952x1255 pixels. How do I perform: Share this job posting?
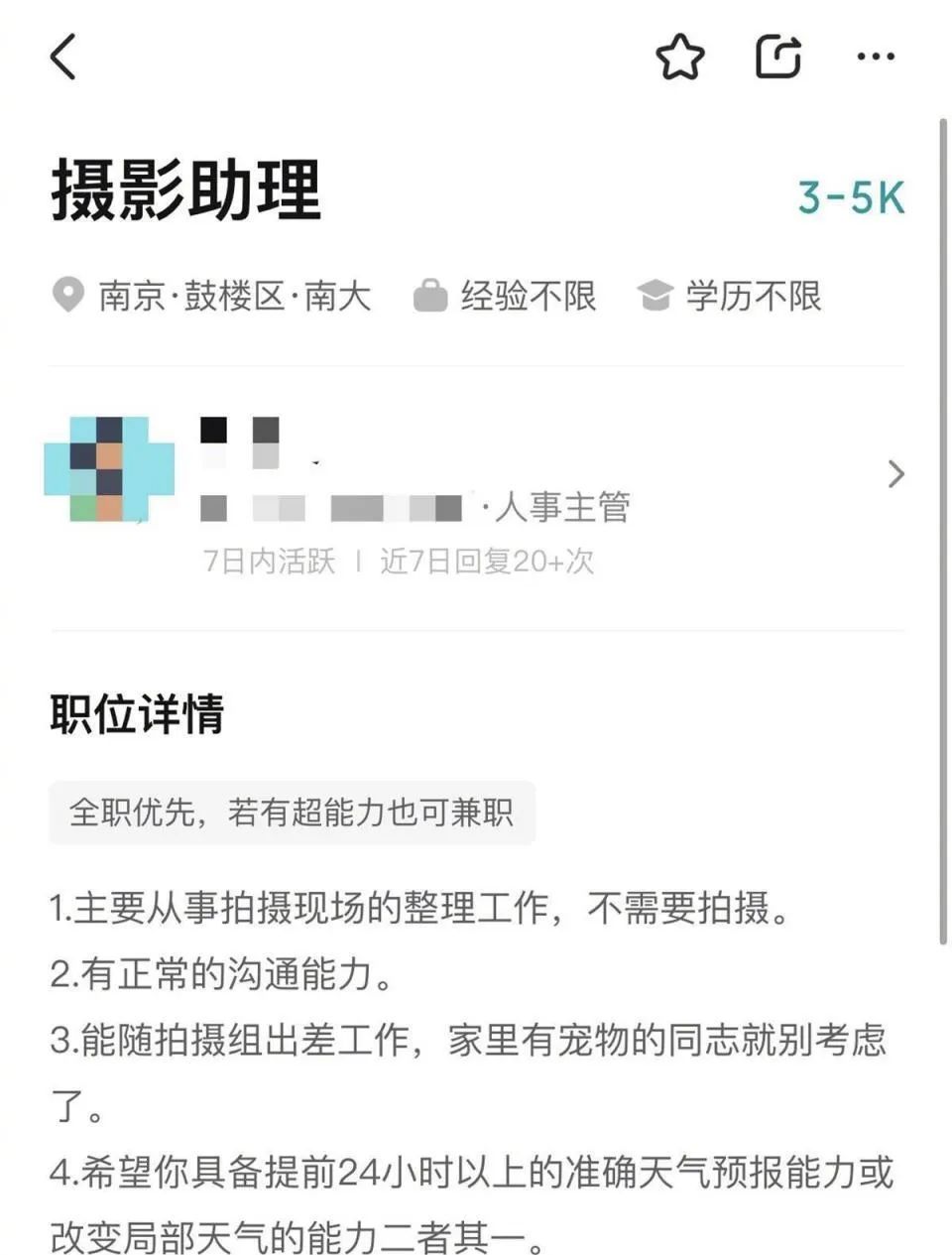pos(778,58)
